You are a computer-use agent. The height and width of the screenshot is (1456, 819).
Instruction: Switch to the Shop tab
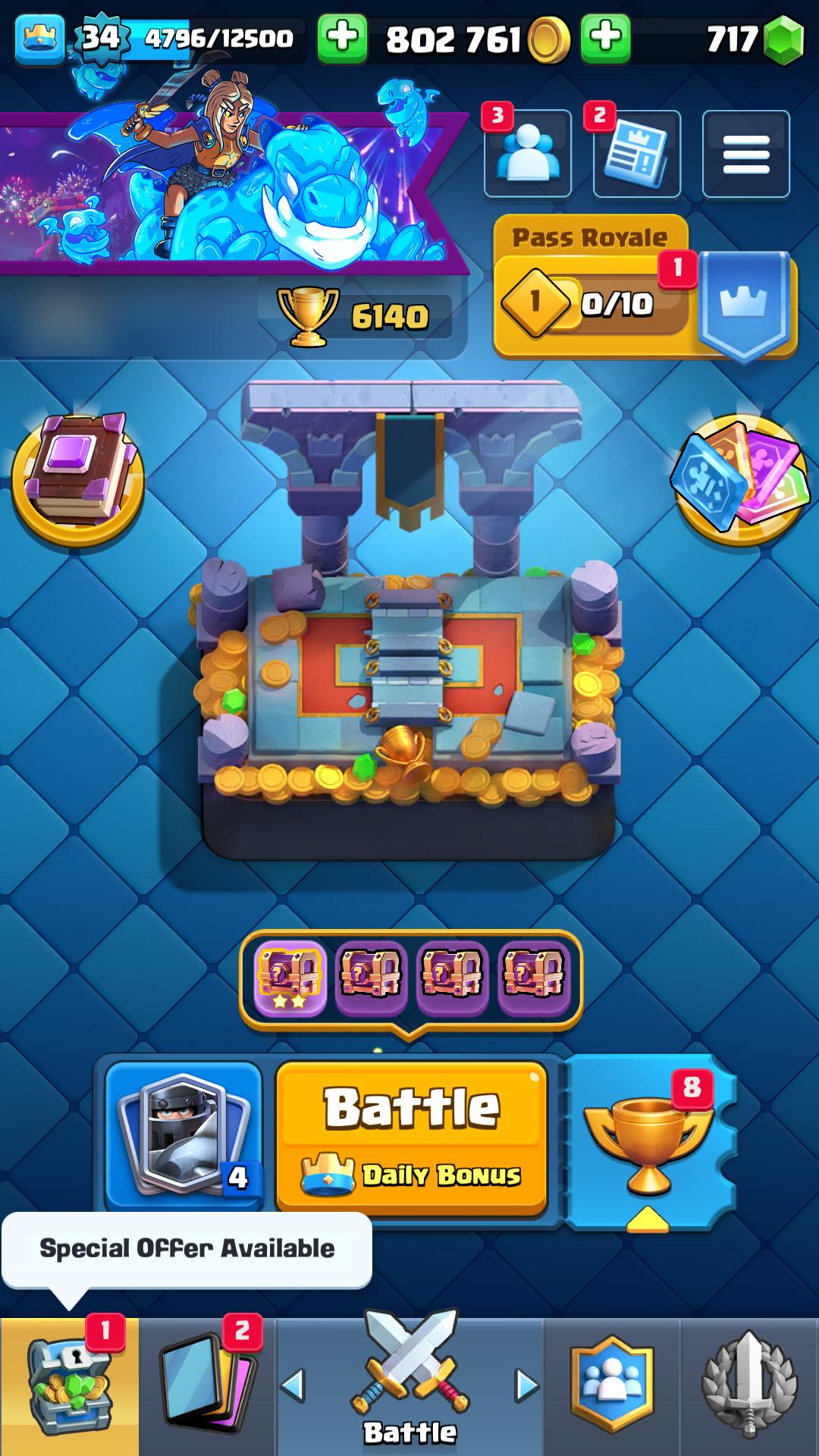point(69,1386)
